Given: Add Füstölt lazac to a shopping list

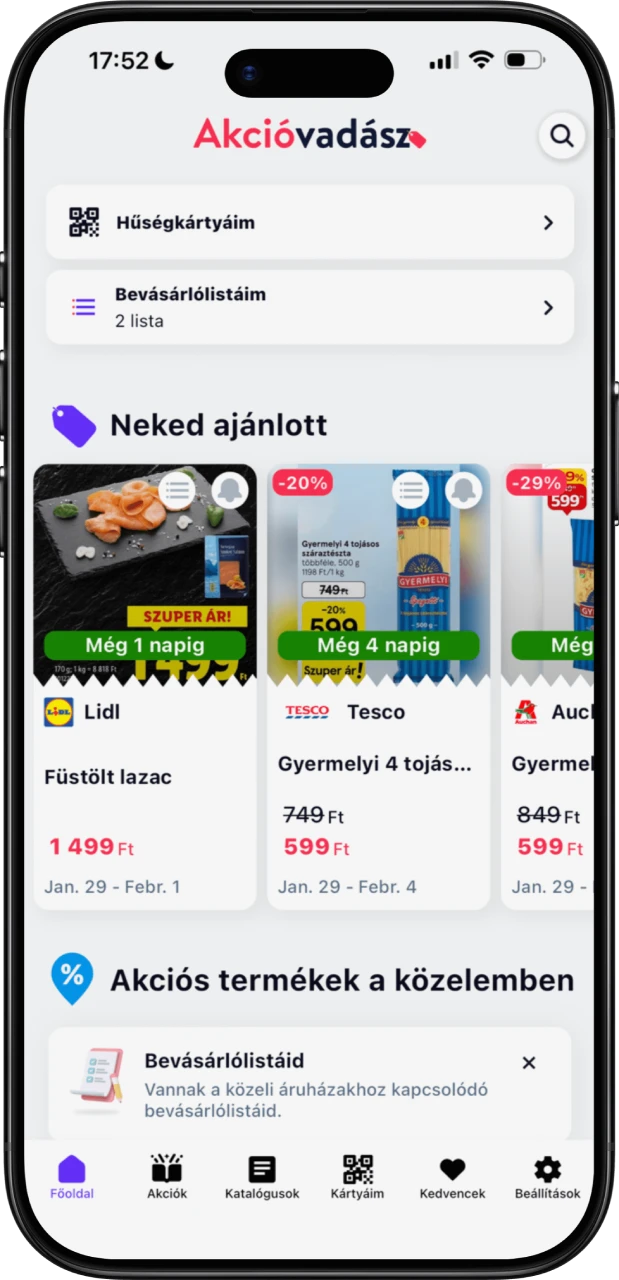Looking at the screenshot, I should tap(177, 490).
